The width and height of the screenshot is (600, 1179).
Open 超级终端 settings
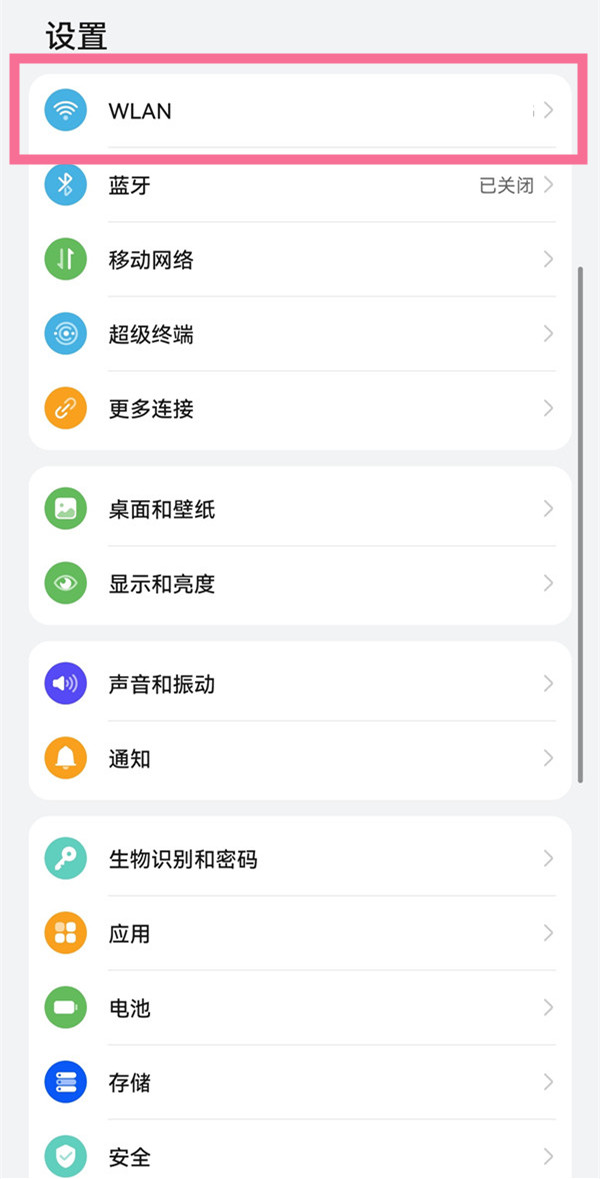(300, 334)
